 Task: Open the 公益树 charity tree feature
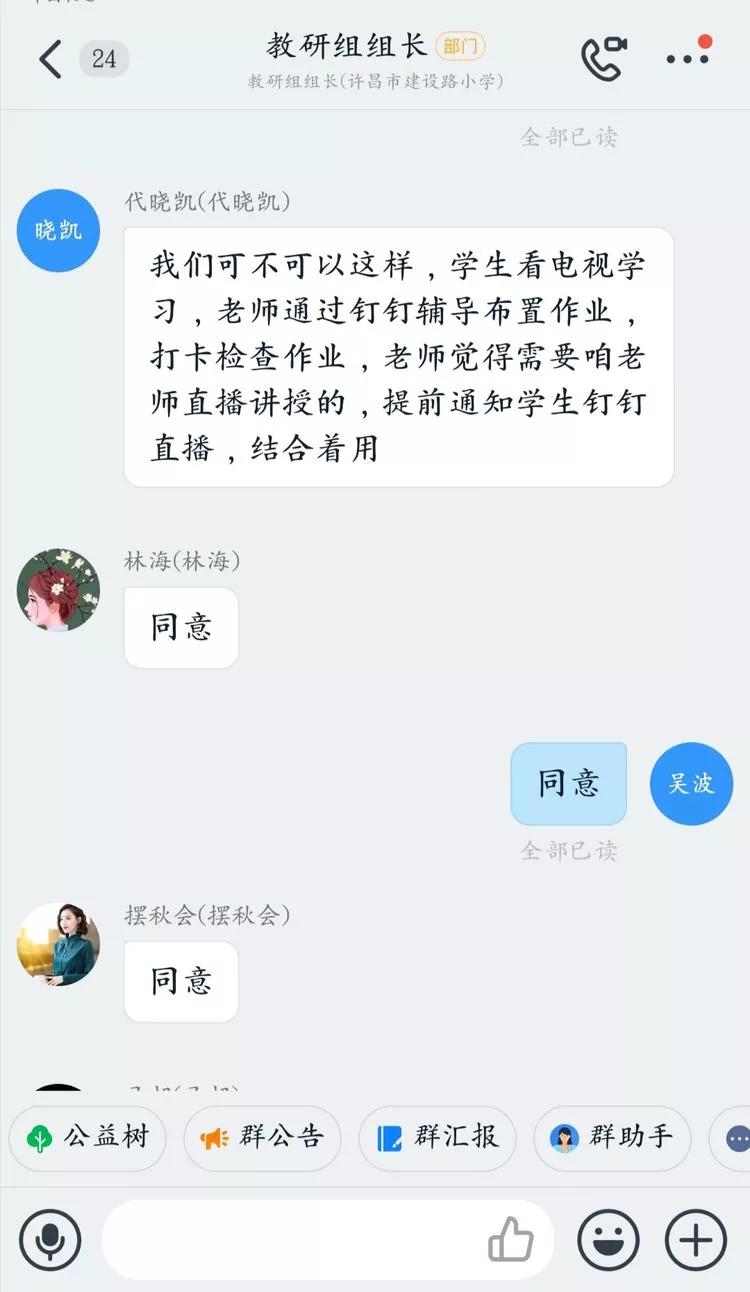pos(87,1138)
